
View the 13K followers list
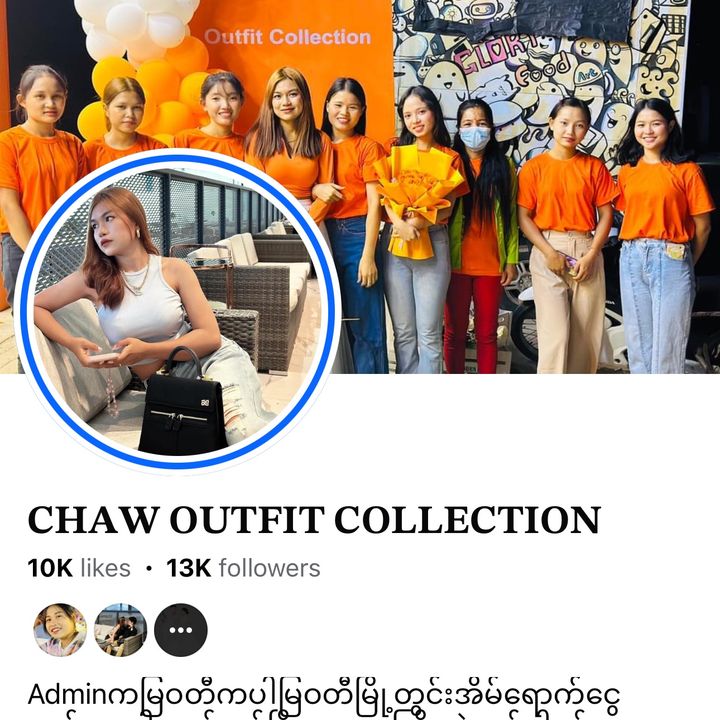pos(243,568)
